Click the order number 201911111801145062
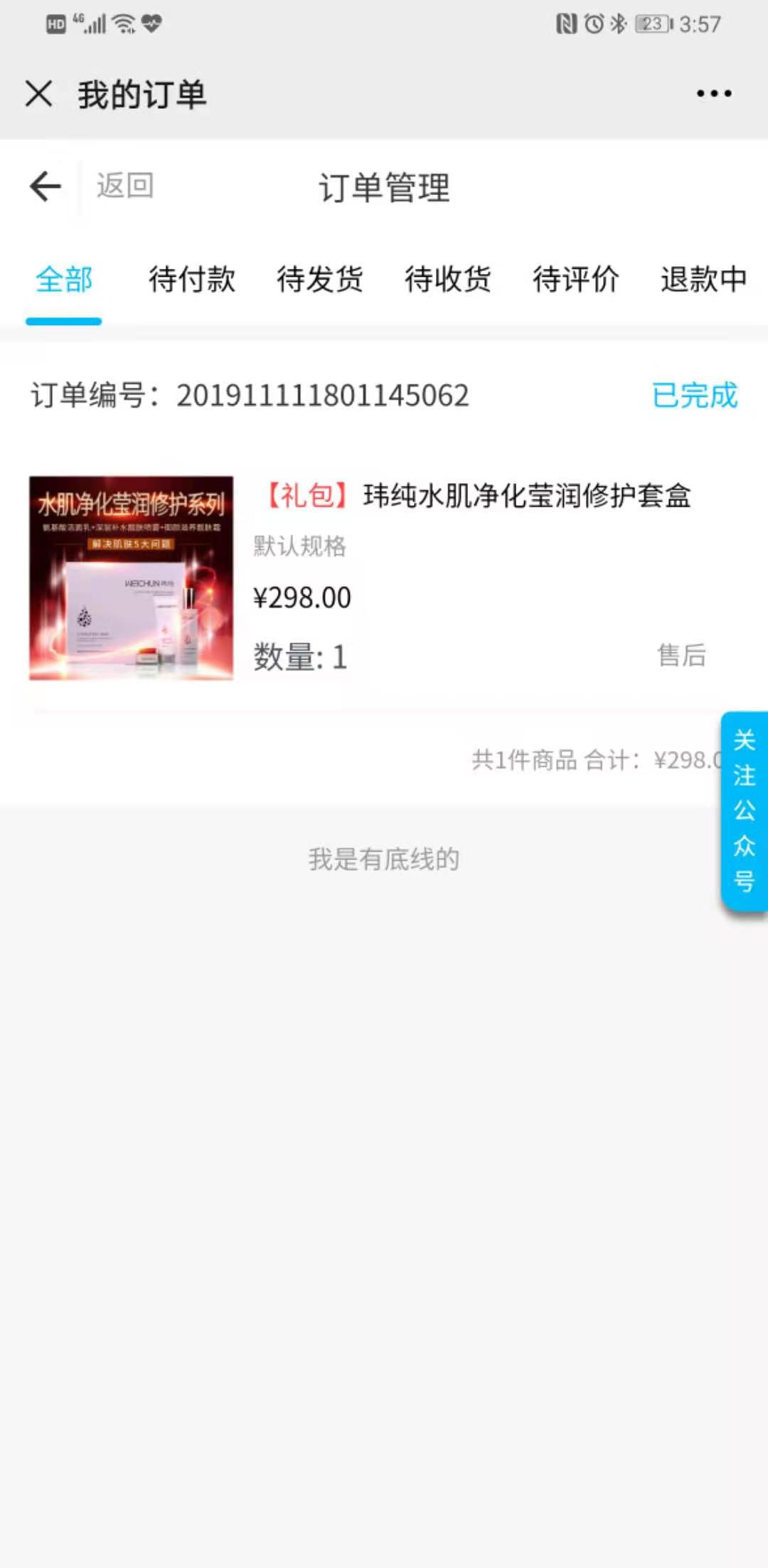This screenshot has height=1568, width=768. click(321, 397)
